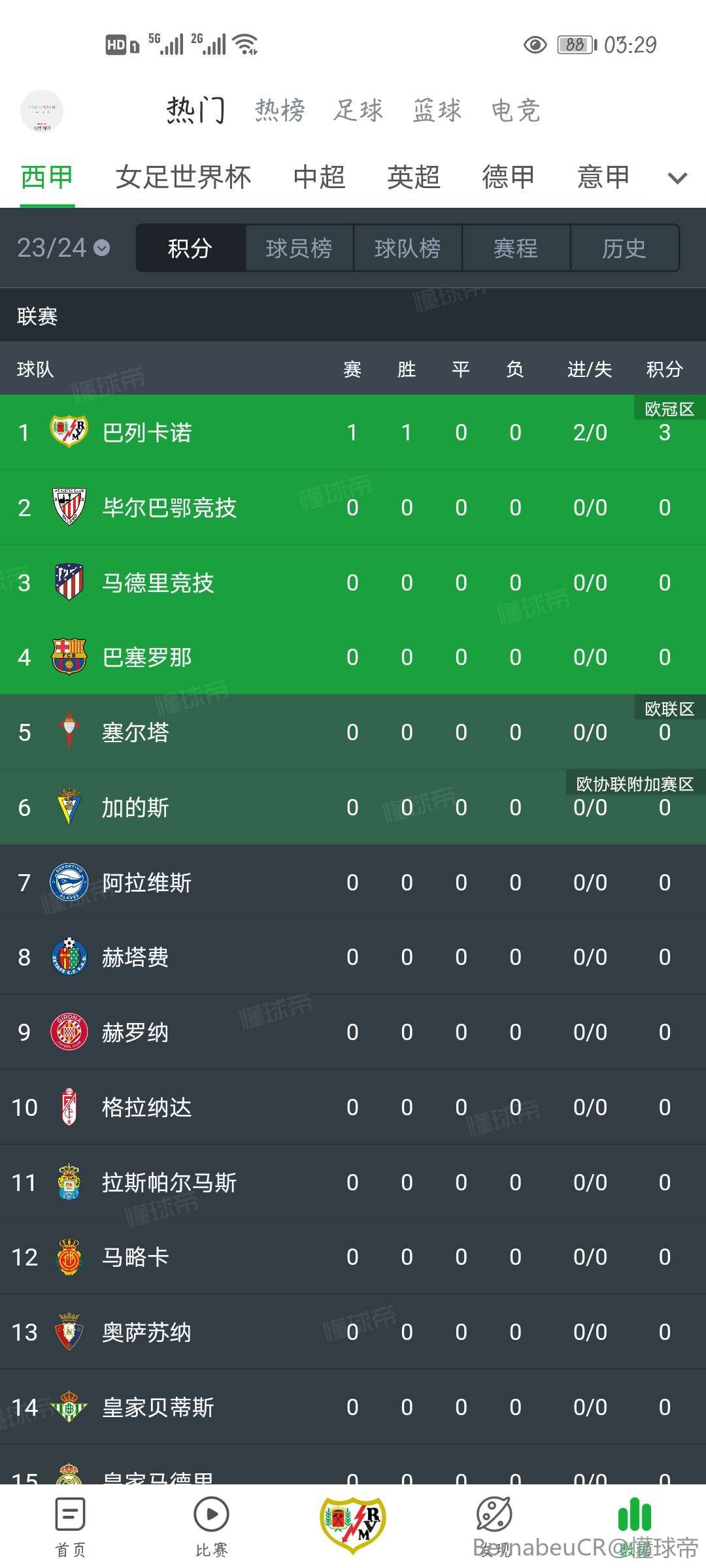Image resolution: width=706 pixels, height=1568 pixels.
Task: Open the profile avatar at top left
Action: click(42, 111)
